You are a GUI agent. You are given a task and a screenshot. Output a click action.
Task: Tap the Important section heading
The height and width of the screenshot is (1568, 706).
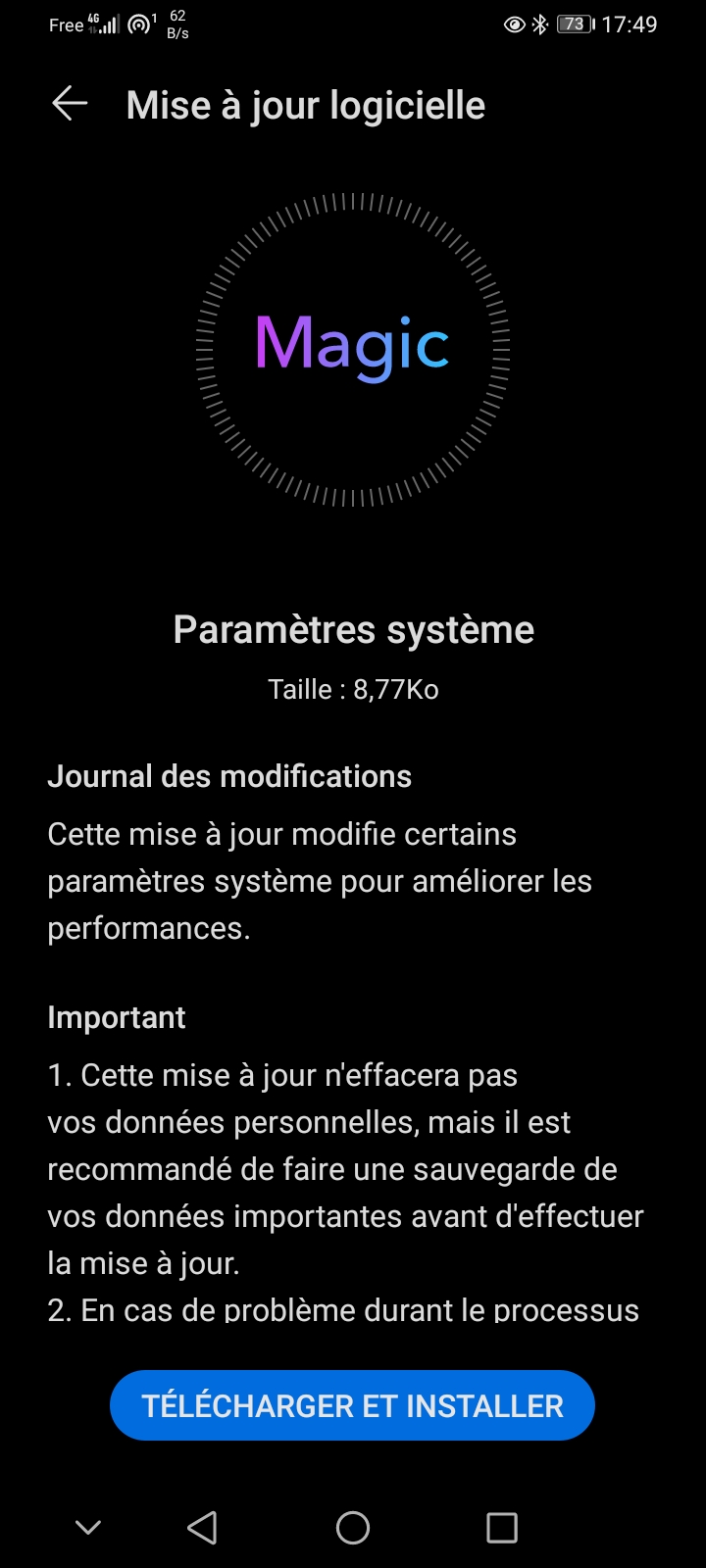coord(117,1017)
